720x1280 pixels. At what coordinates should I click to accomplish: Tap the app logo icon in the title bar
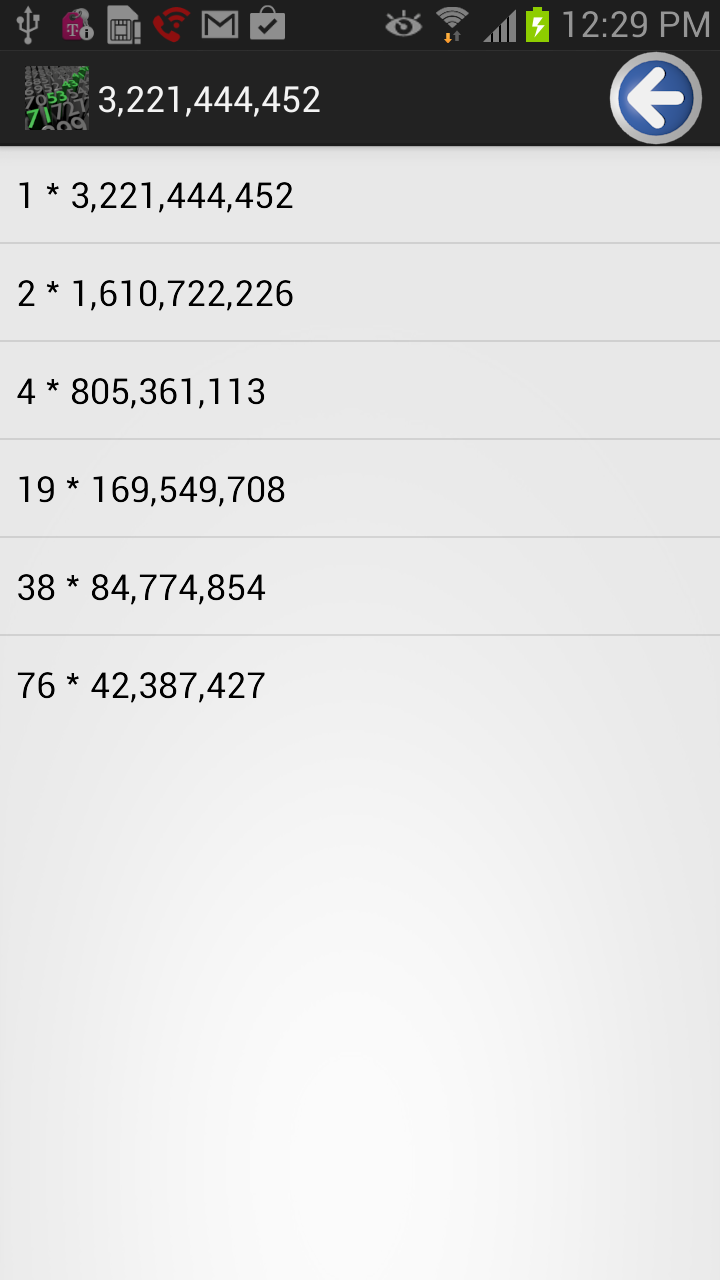56,98
